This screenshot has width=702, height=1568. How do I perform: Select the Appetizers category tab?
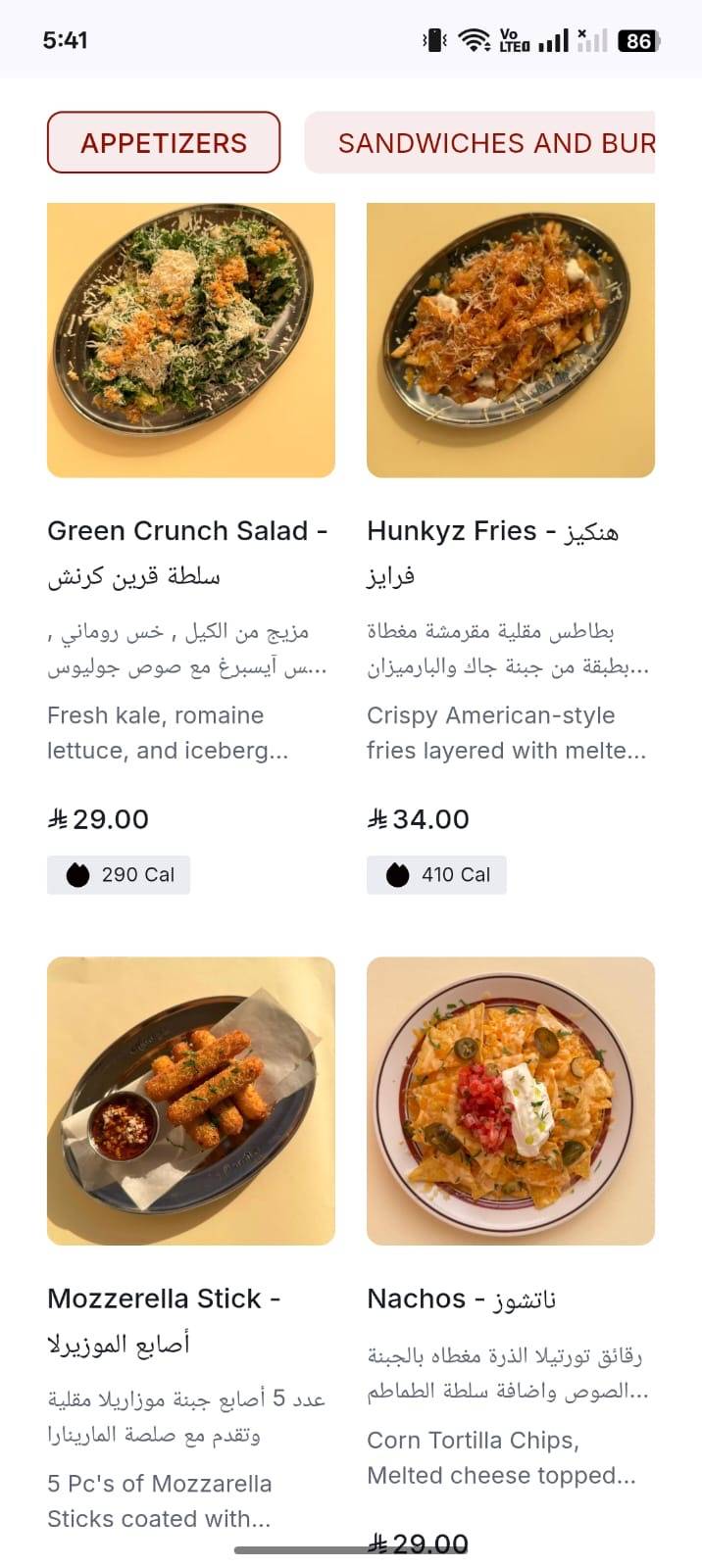coord(164,143)
